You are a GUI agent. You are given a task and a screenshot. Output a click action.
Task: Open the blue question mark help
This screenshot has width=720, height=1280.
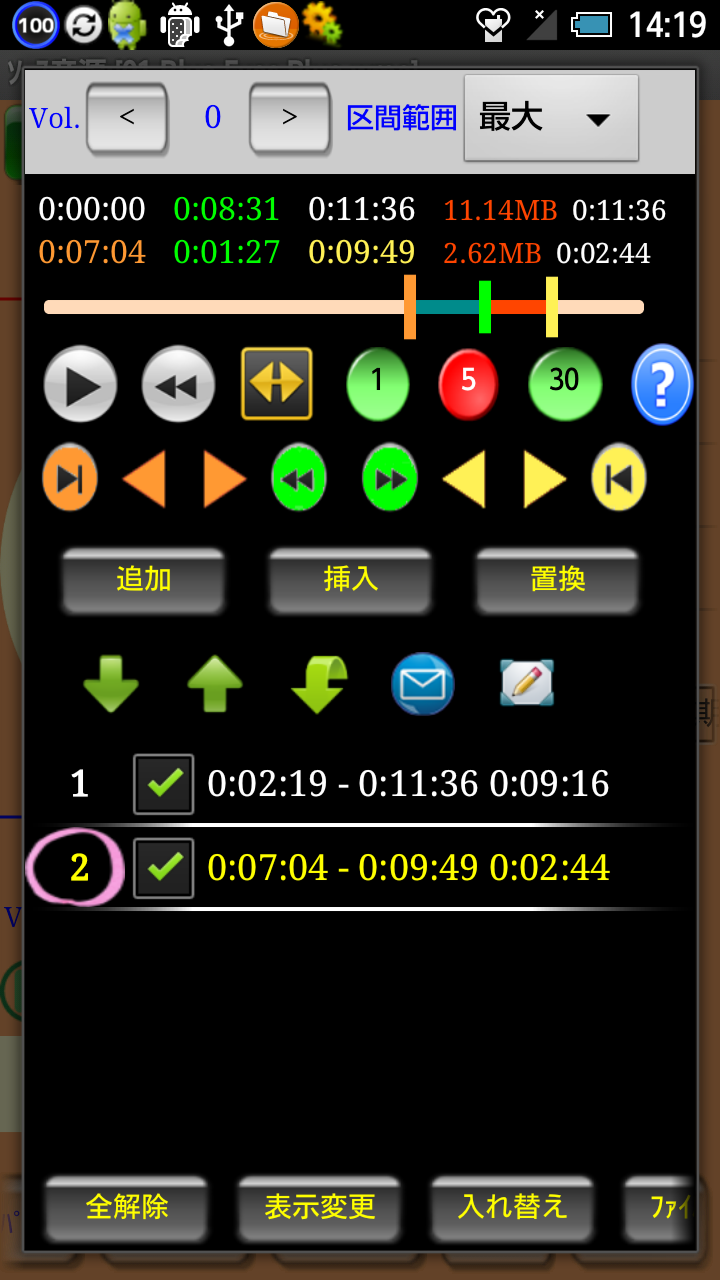click(662, 384)
